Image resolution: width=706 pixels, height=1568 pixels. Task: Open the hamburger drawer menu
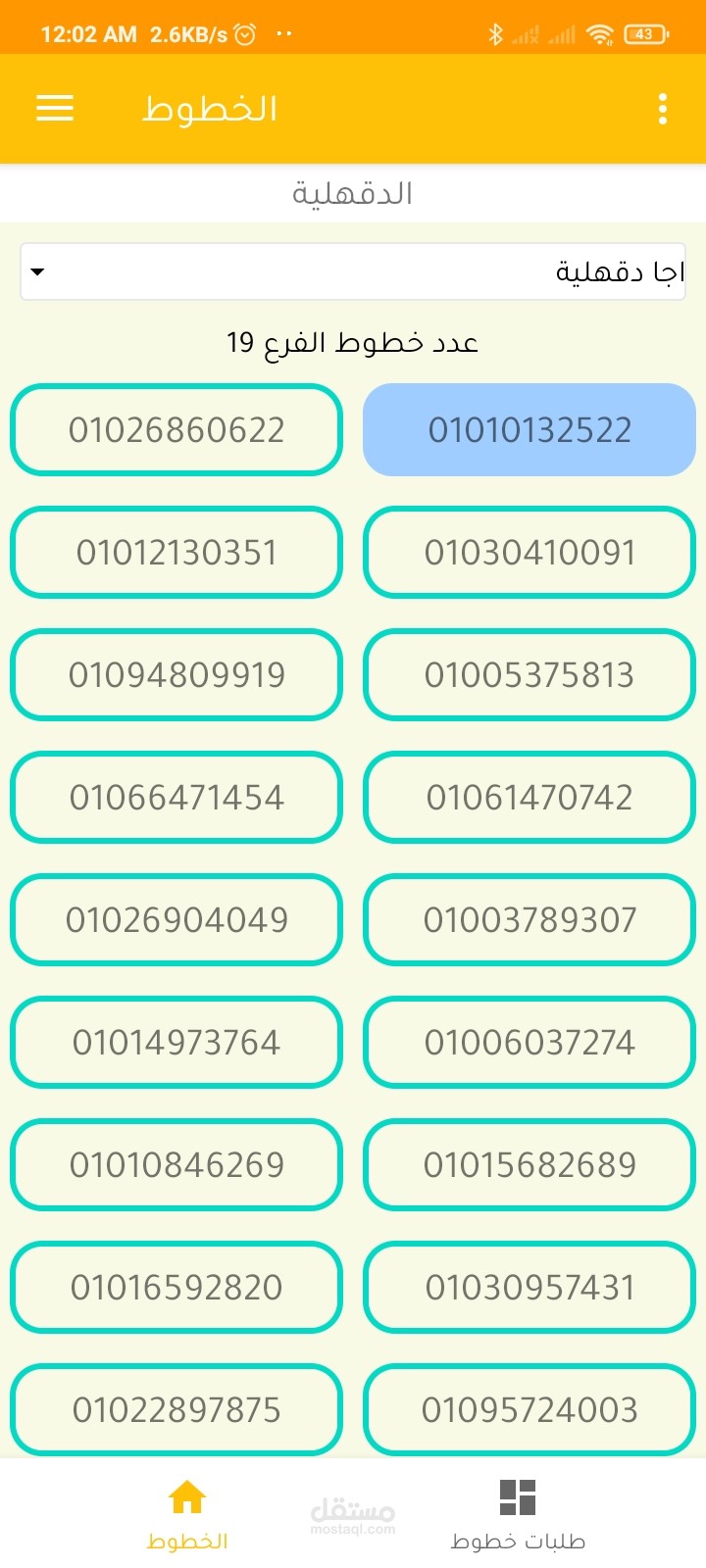pyautogui.click(x=55, y=108)
